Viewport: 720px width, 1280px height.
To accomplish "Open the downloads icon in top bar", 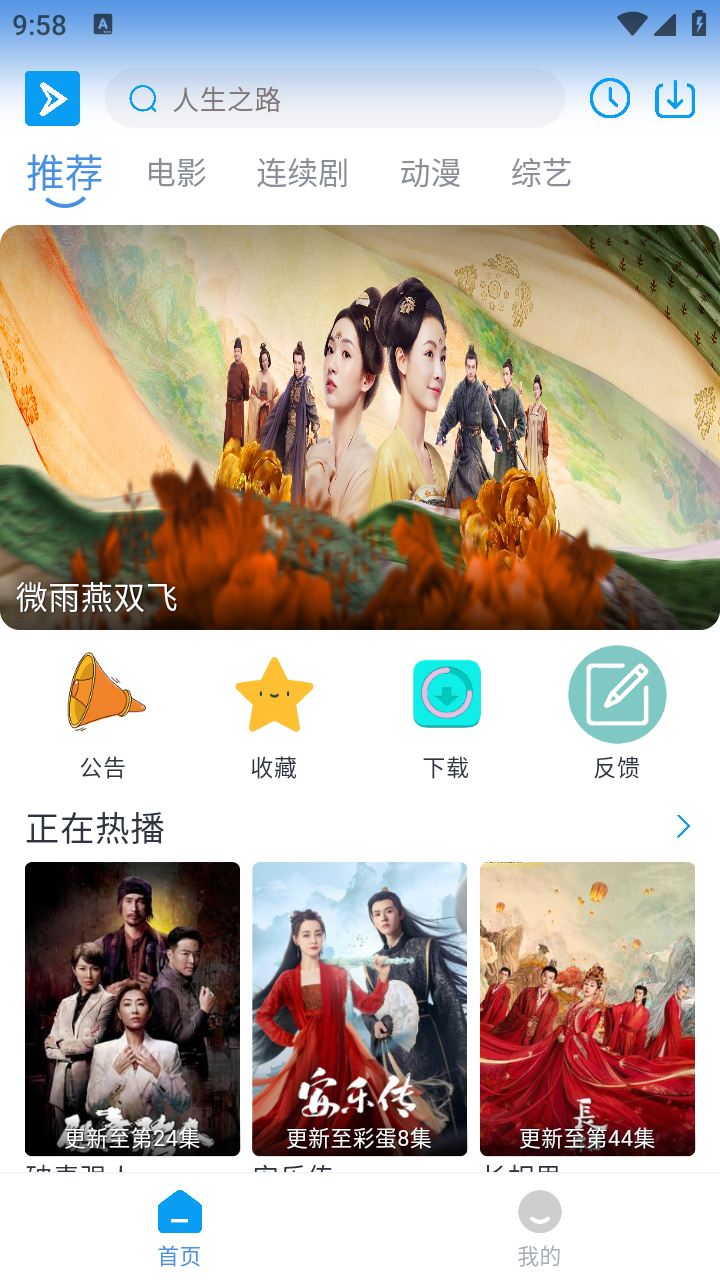I will pyautogui.click(x=675, y=99).
